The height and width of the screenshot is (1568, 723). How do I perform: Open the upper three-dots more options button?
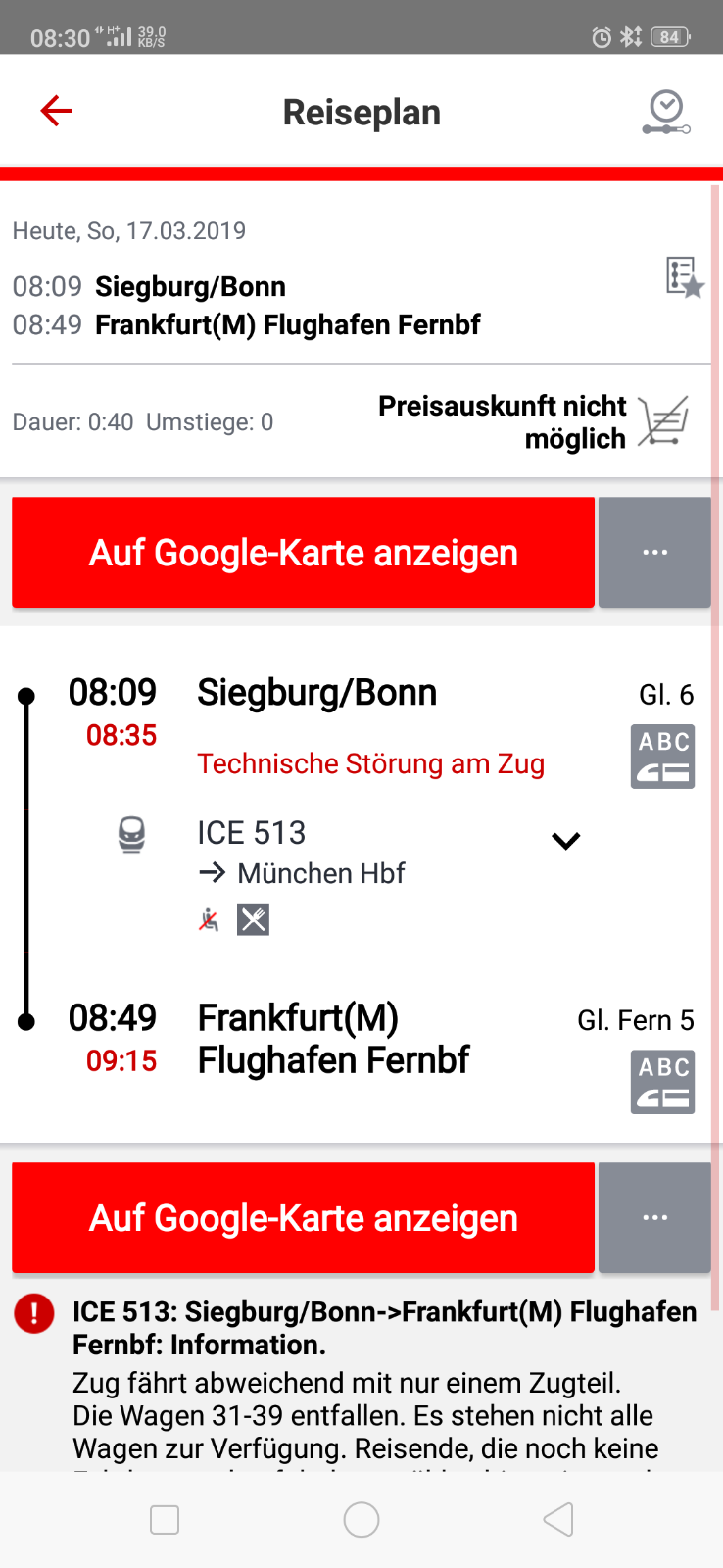click(x=654, y=553)
